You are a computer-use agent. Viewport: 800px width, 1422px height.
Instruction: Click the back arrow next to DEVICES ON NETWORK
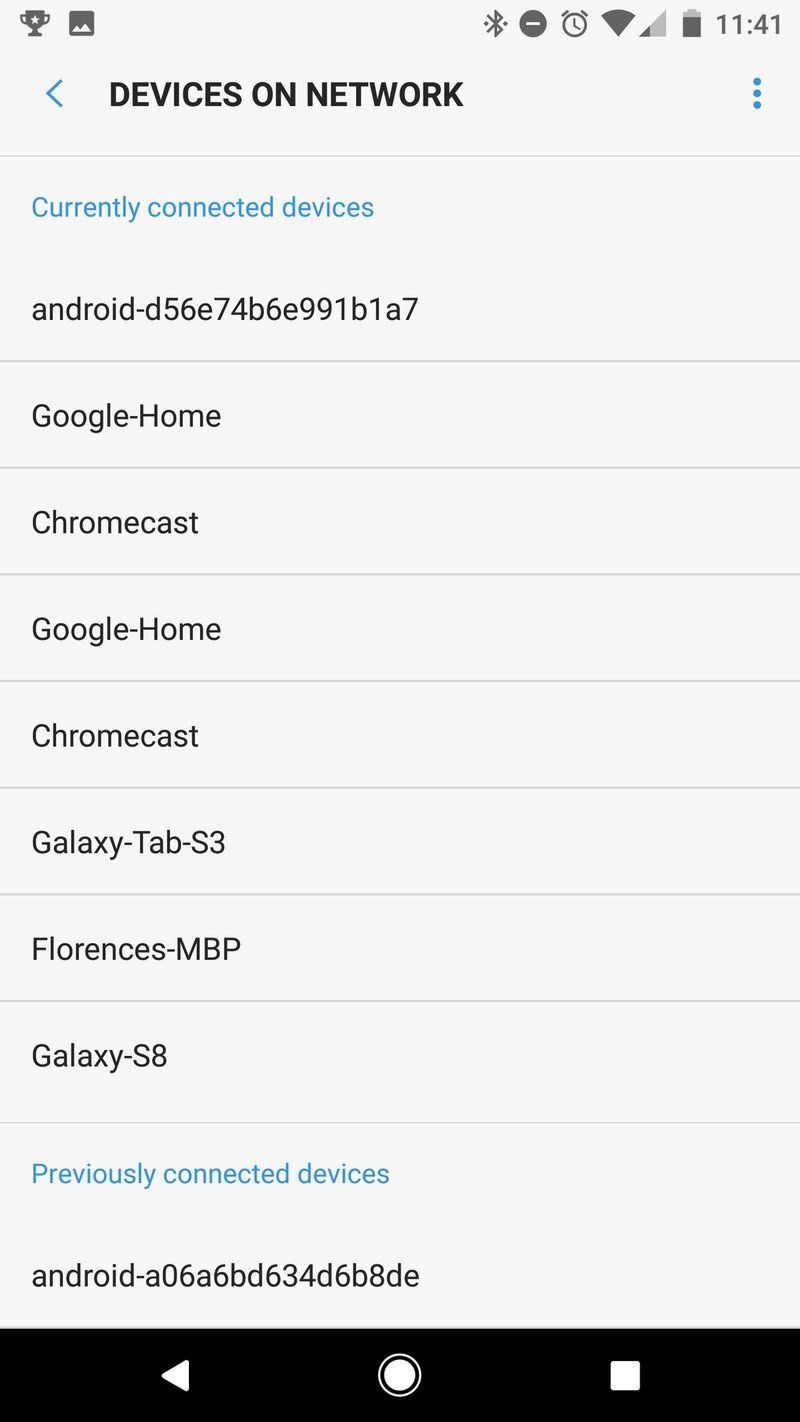coord(53,93)
